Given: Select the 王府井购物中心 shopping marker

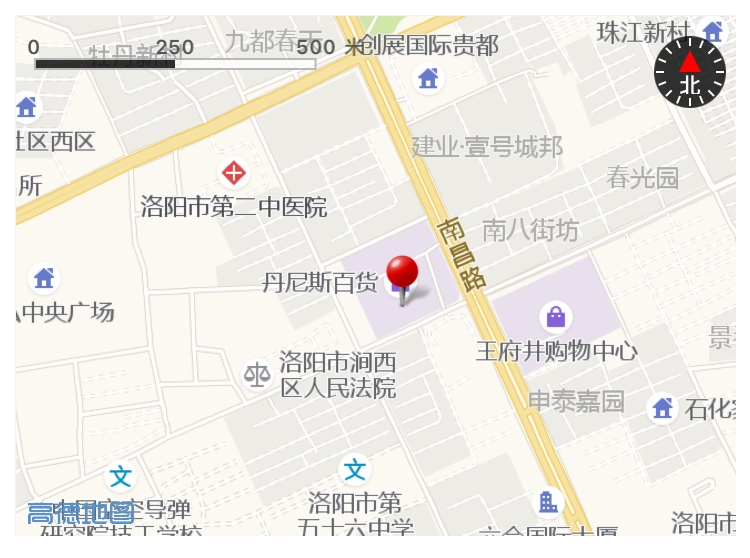Looking at the screenshot, I should pyautogui.click(x=556, y=318).
